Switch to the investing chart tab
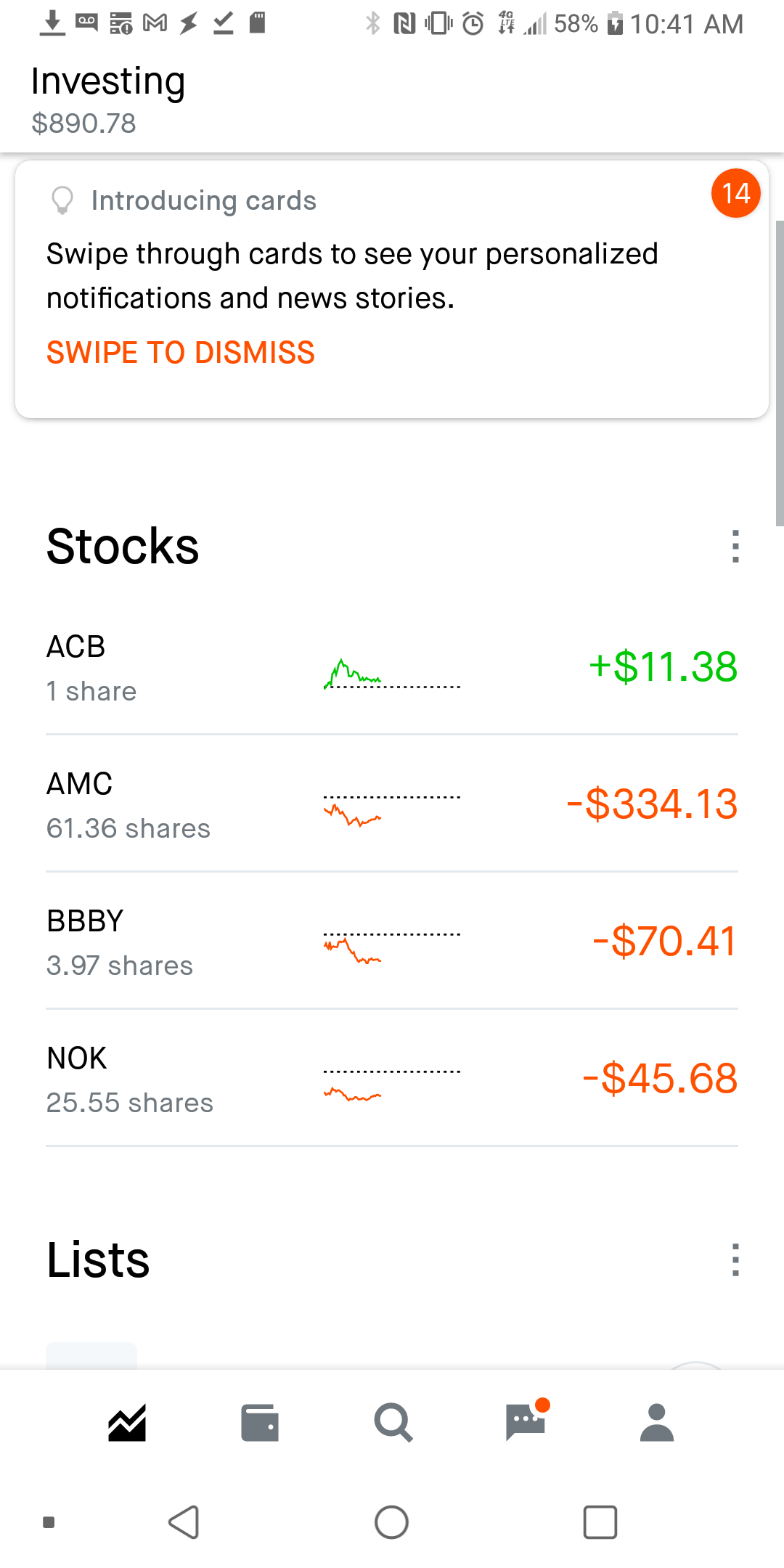 tap(127, 1423)
